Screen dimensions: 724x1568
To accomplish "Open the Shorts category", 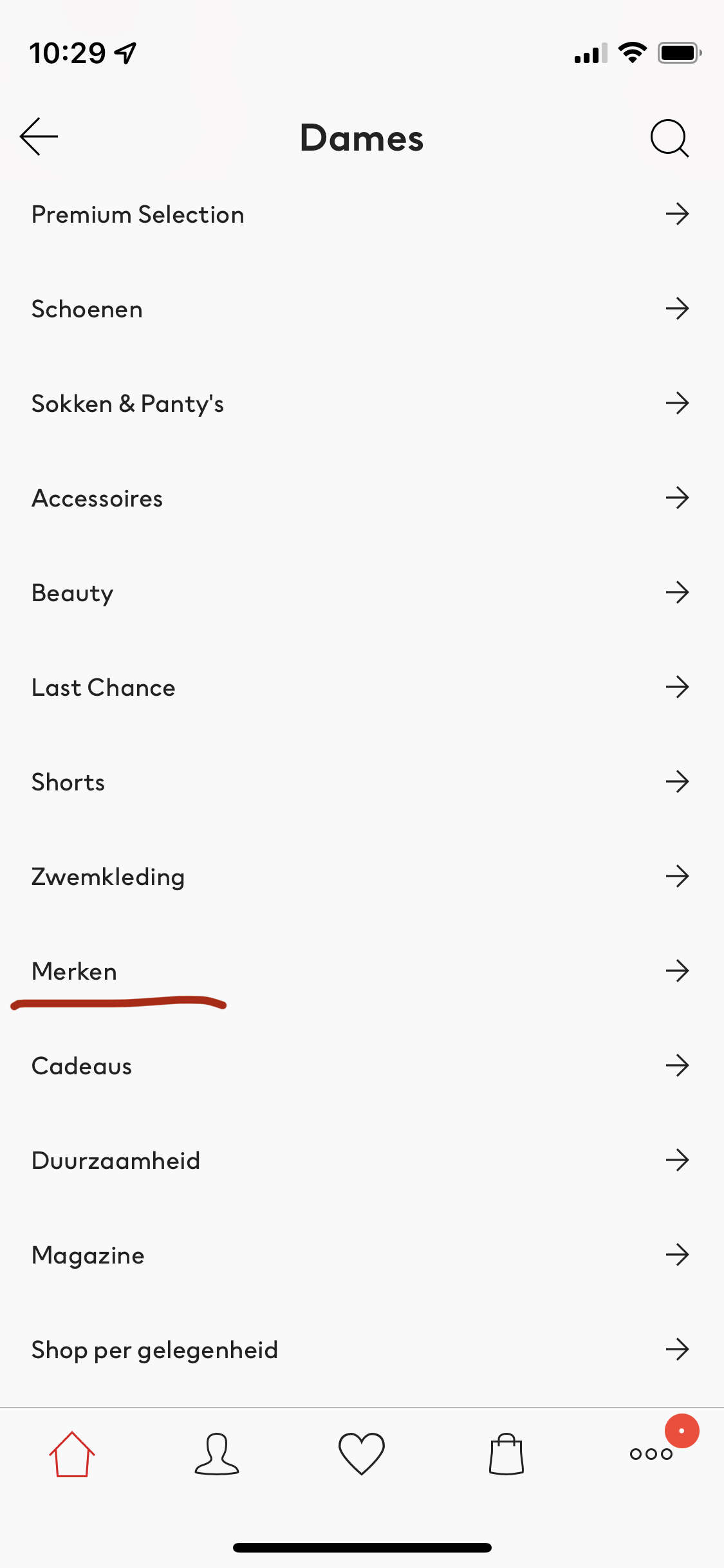I will point(362,782).
